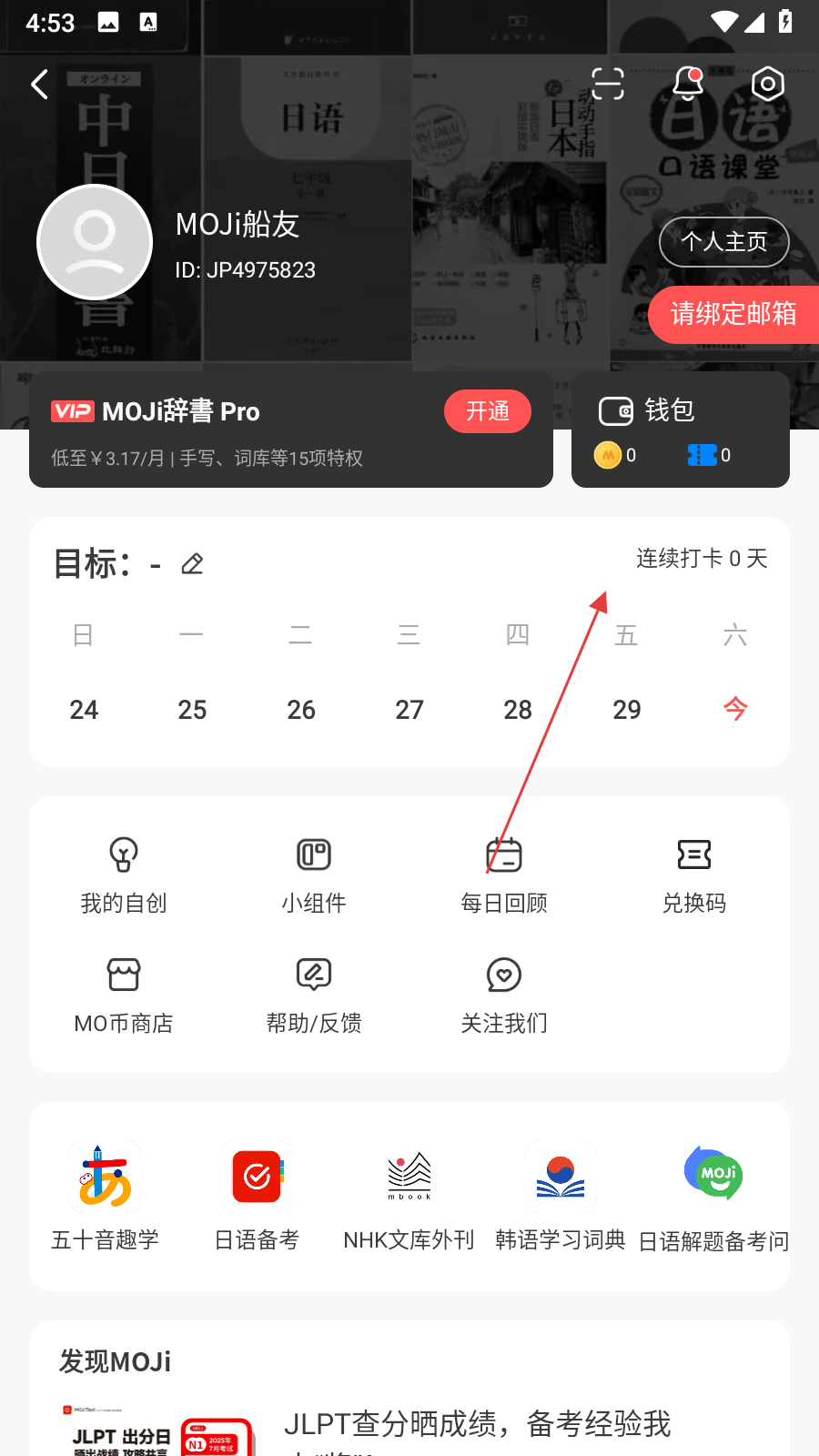
Task: Visit the MO币商店
Action: tap(124, 995)
